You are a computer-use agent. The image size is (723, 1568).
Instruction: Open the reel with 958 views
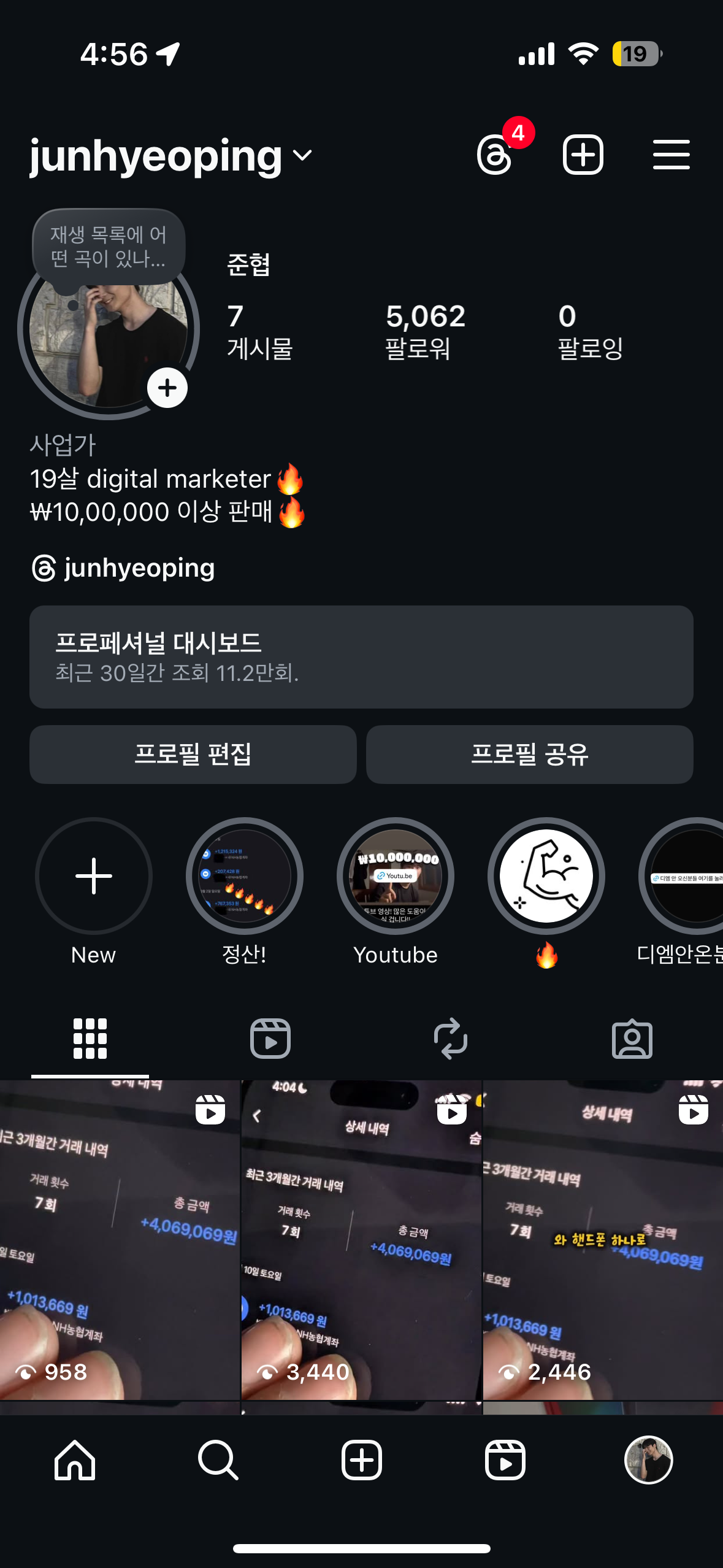tap(120, 1239)
